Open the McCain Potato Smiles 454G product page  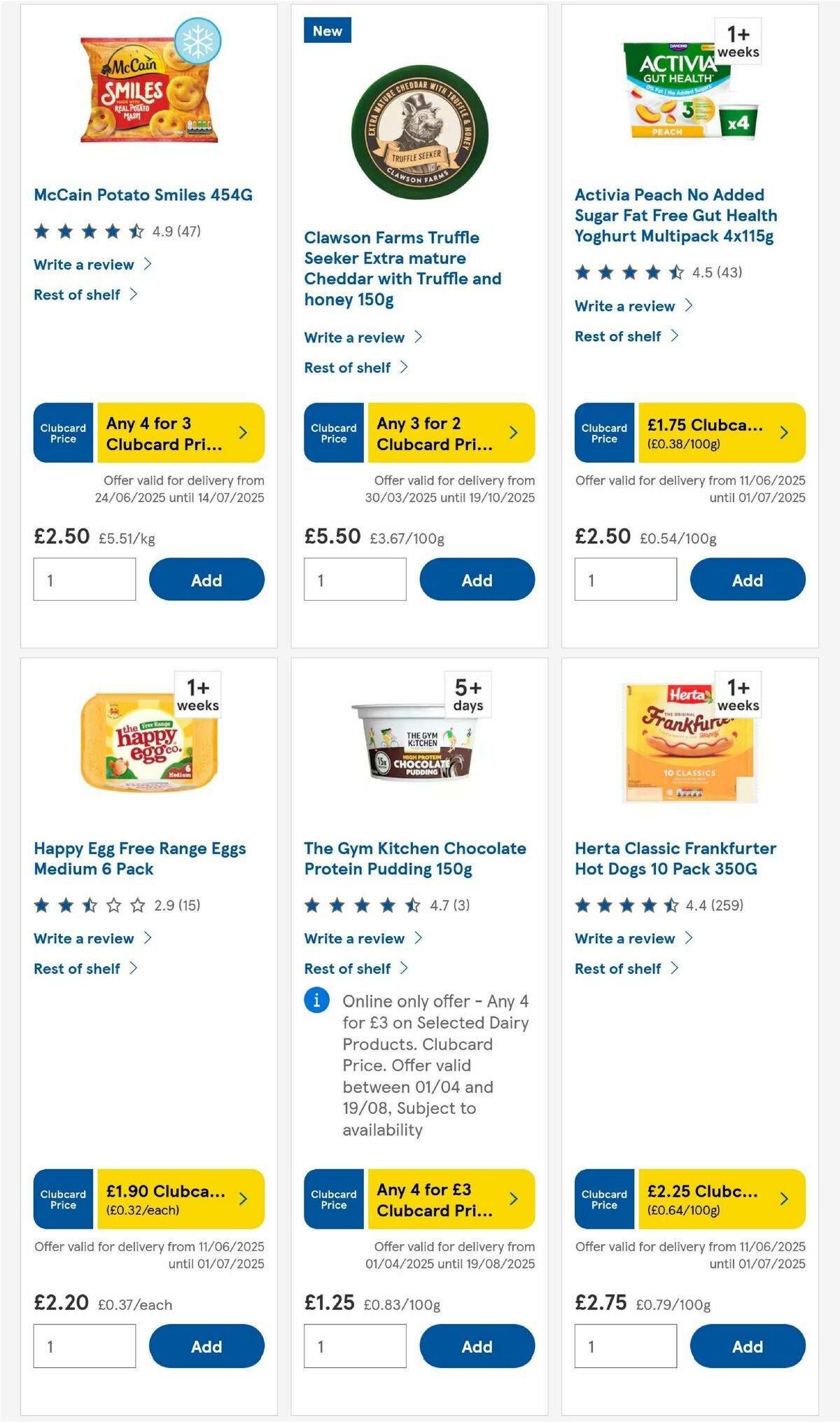144,195
